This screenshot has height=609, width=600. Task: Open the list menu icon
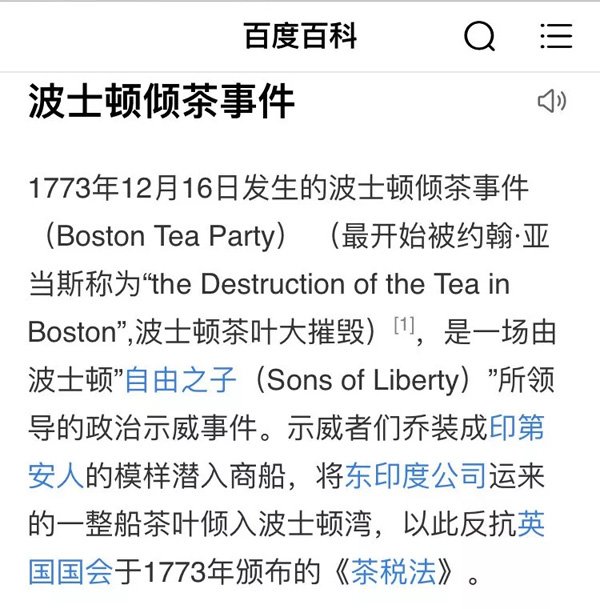(556, 36)
